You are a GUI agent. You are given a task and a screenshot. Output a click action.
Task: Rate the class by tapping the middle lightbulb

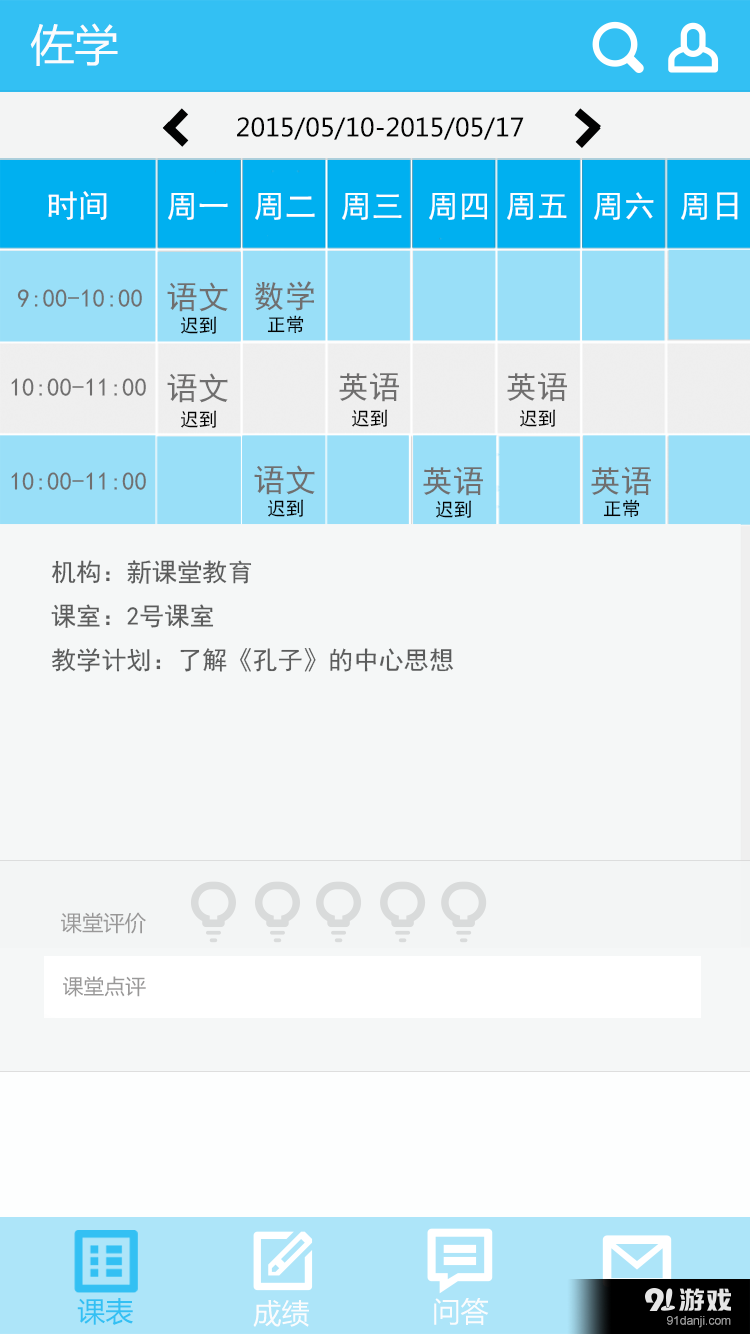(338, 910)
